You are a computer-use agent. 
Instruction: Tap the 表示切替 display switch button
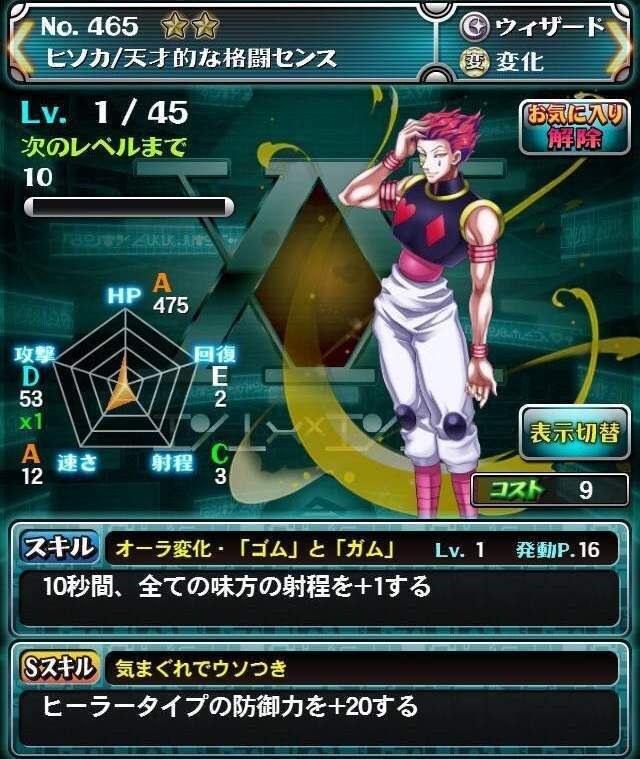pyautogui.click(x=573, y=431)
